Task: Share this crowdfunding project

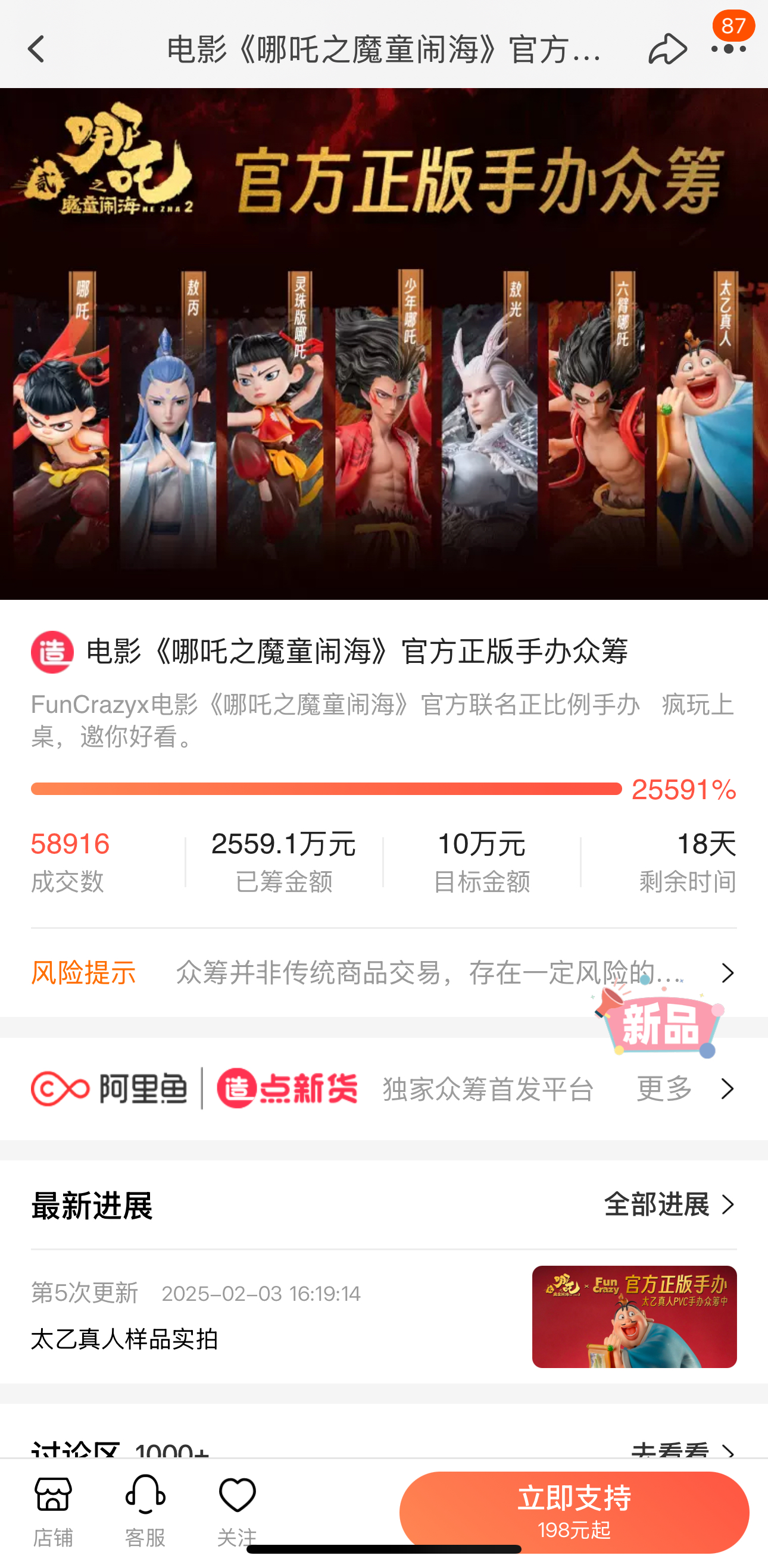Action: coord(667,49)
